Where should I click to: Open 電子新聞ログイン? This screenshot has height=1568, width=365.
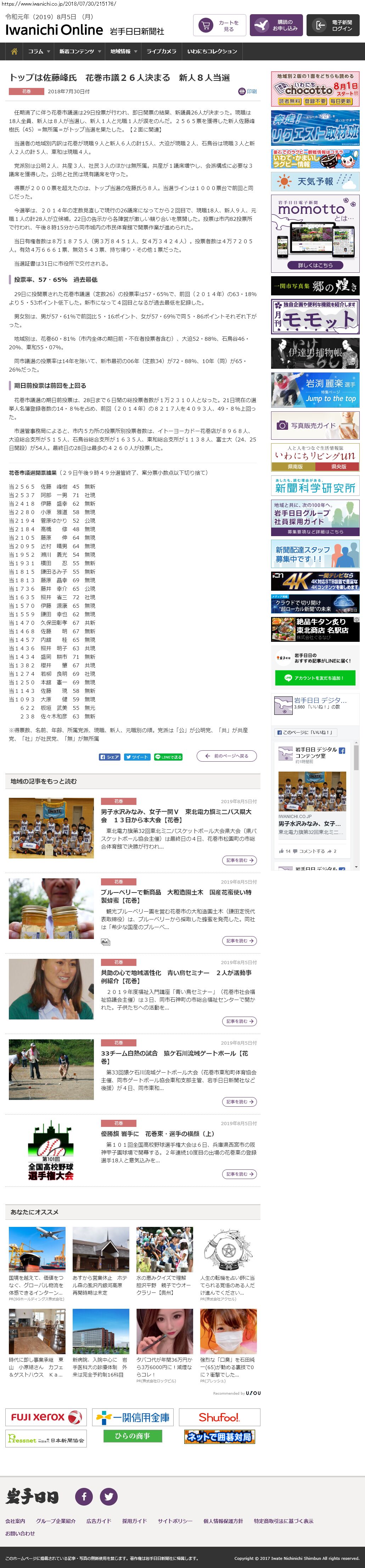[333, 26]
